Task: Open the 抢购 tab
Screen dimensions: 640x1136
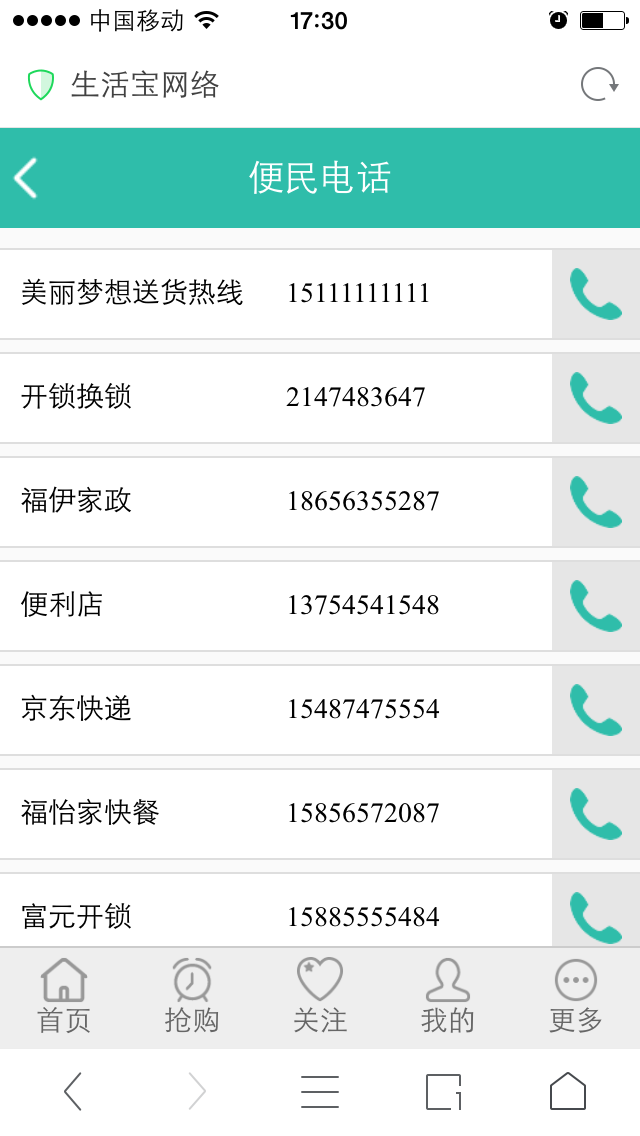Action: [192, 997]
